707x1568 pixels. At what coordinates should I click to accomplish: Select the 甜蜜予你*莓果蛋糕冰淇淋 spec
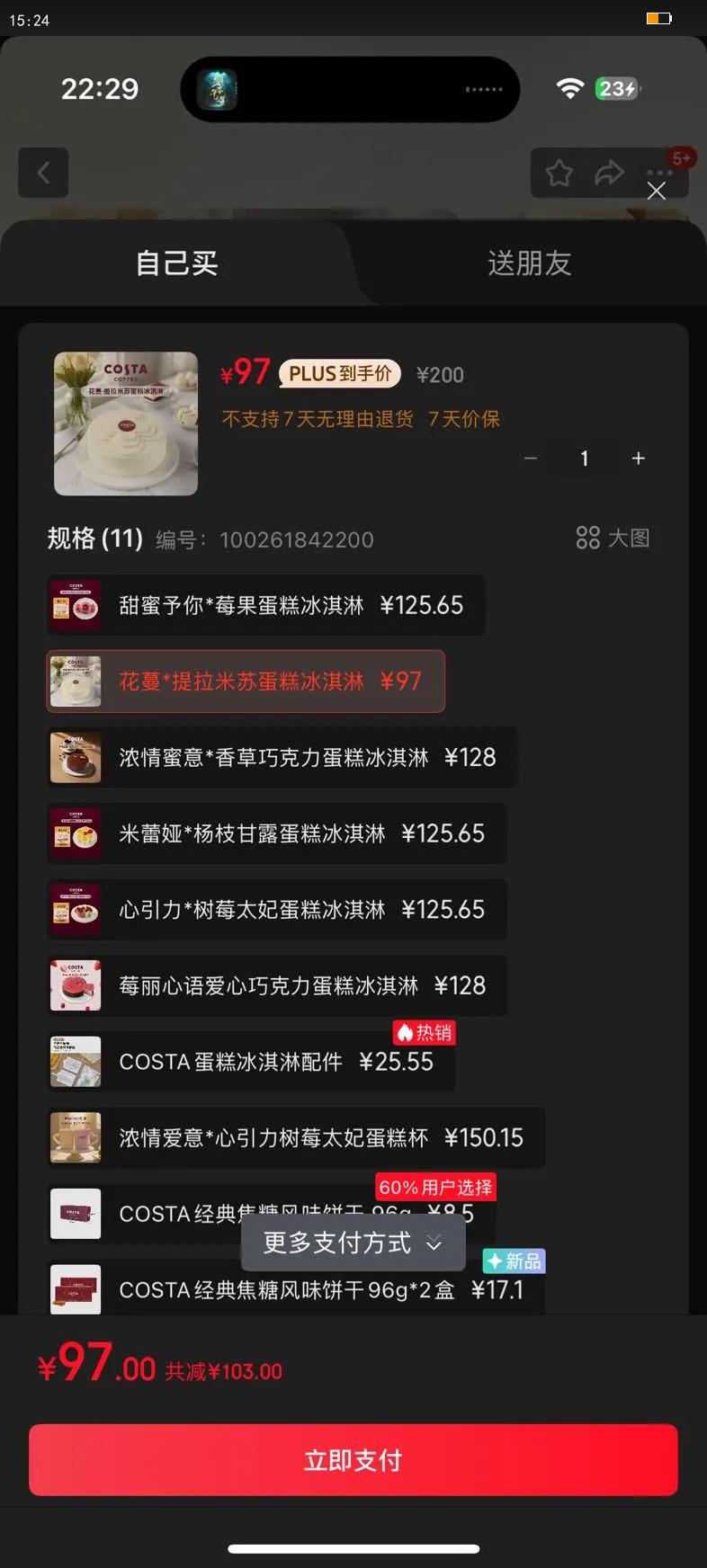[x=265, y=605]
